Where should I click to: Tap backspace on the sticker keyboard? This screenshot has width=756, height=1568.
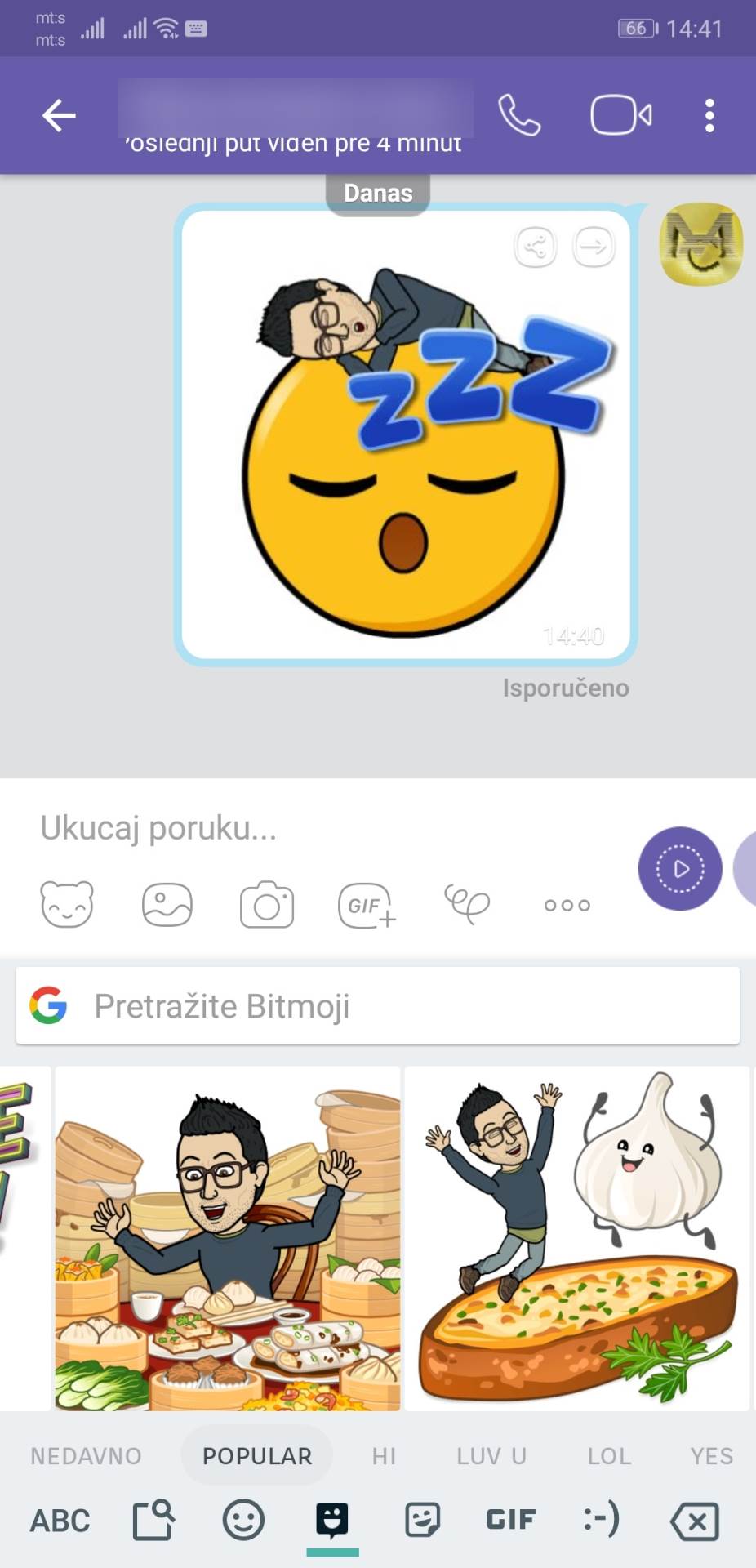pyautogui.click(x=696, y=1519)
